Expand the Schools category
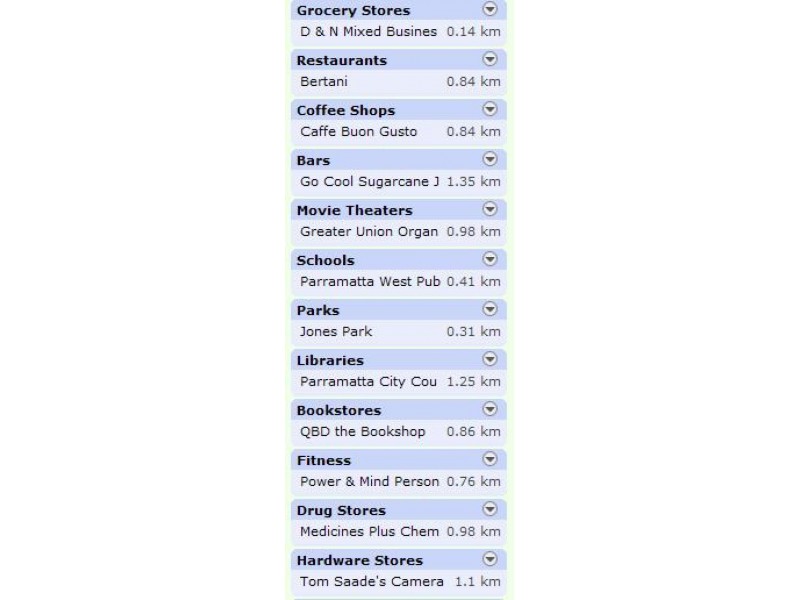Screen dimensions: 800x600 [x=490, y=259]
